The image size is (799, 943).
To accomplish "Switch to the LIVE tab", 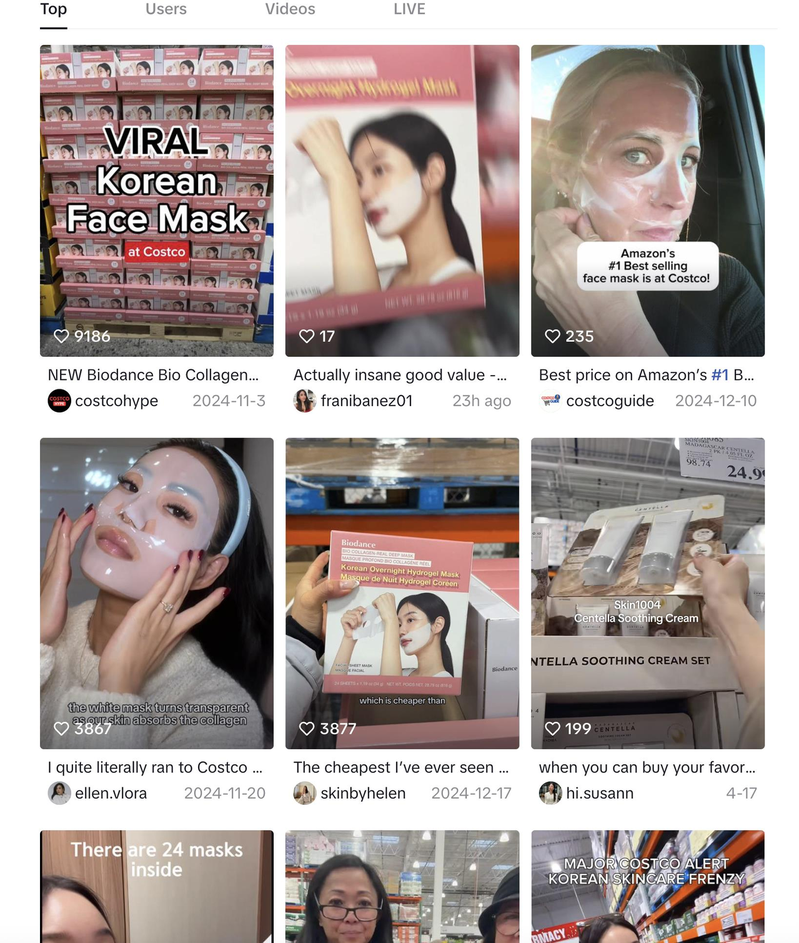I will point(409,9).
